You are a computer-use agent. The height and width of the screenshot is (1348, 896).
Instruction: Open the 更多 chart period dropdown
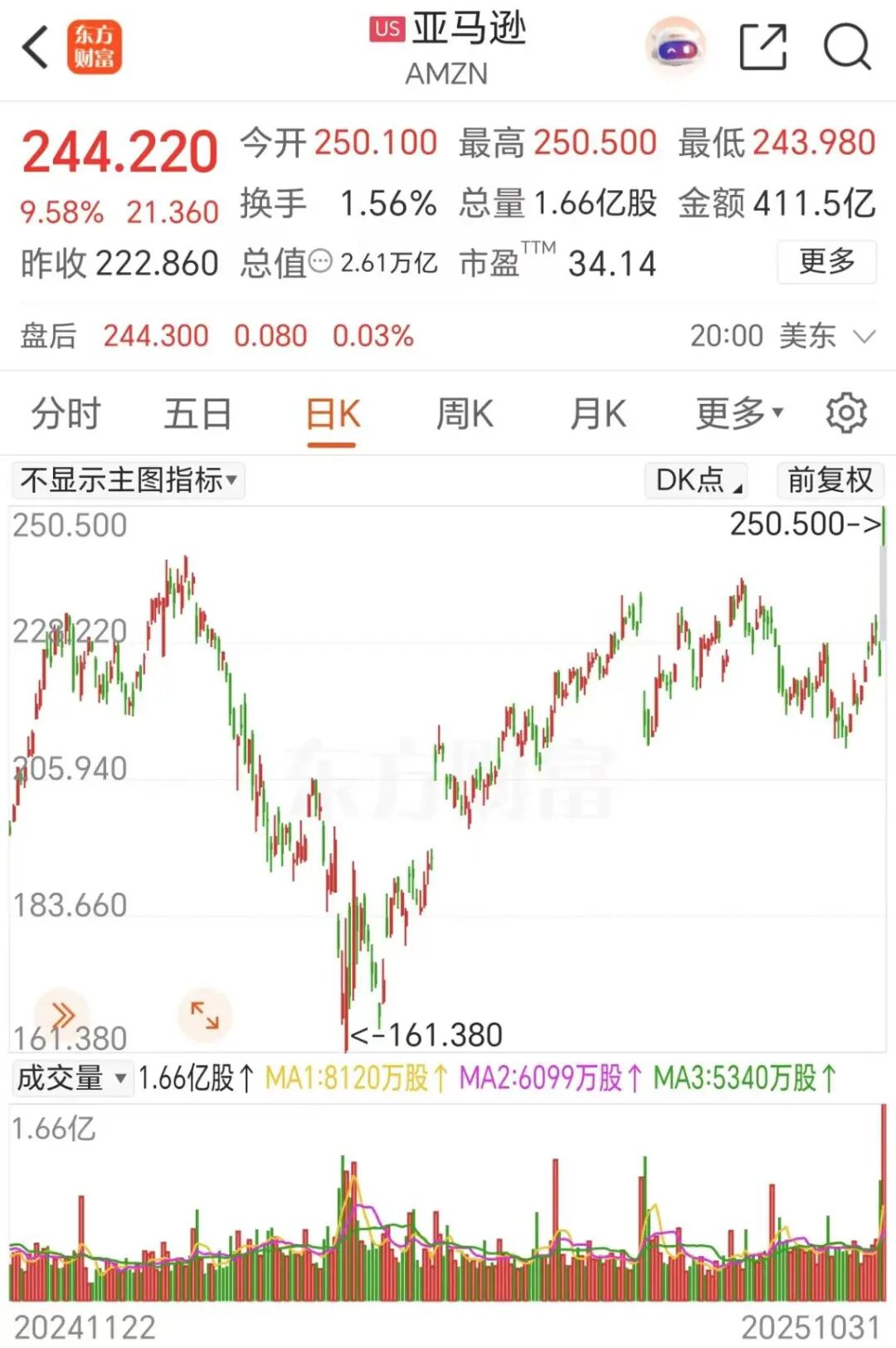(738, 413)
